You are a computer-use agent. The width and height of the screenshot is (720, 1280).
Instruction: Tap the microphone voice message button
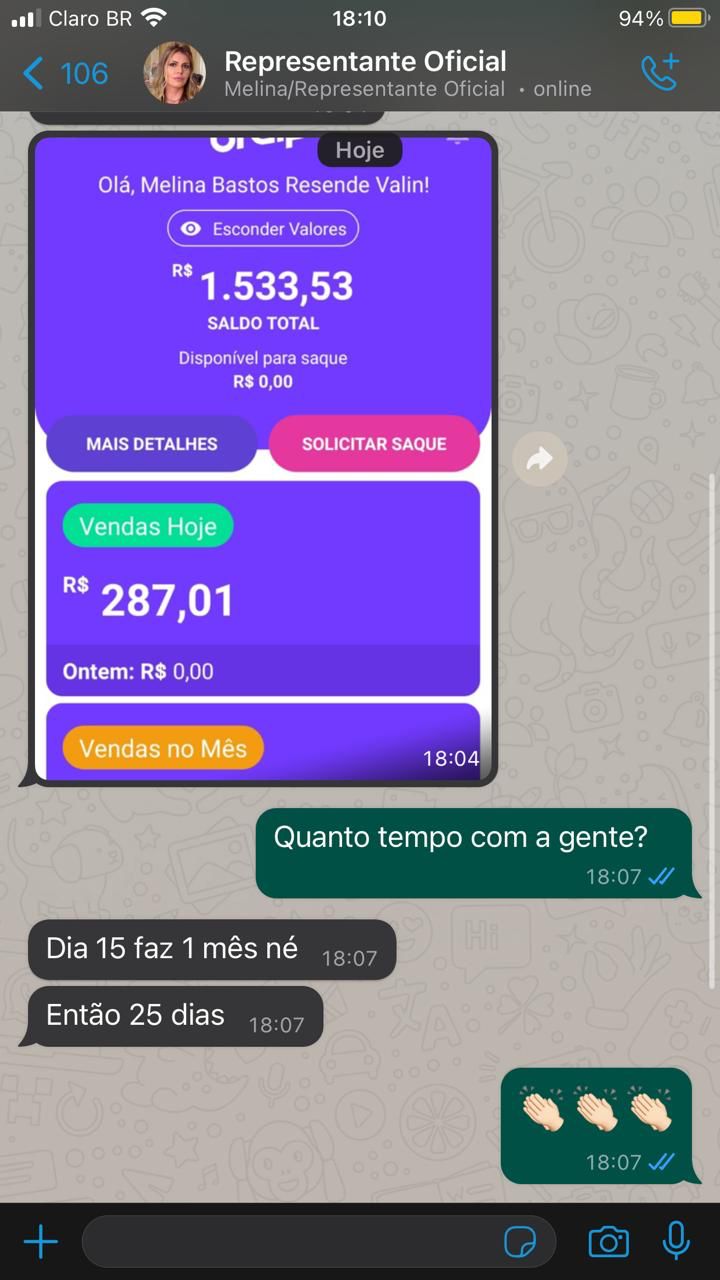(676, 1240)
